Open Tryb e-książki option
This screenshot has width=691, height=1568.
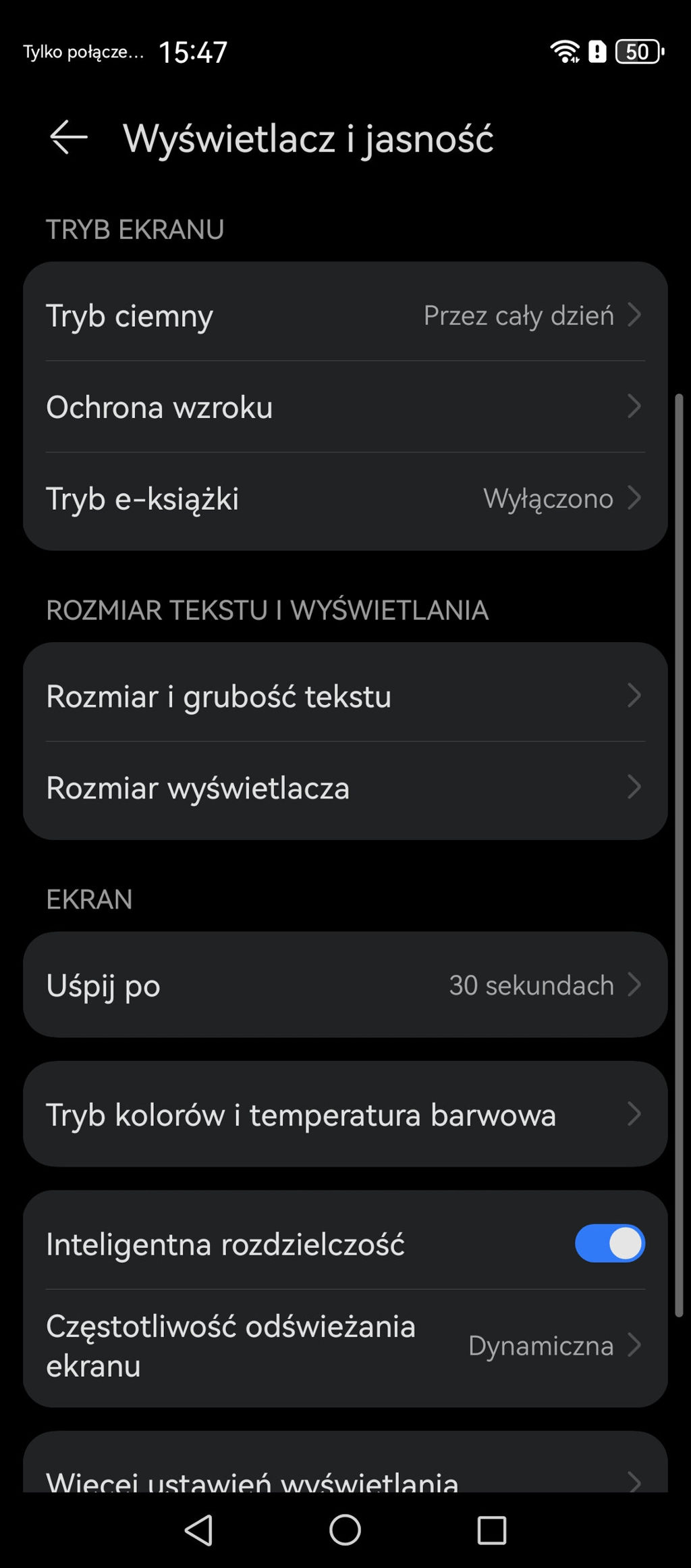[345, 499]
